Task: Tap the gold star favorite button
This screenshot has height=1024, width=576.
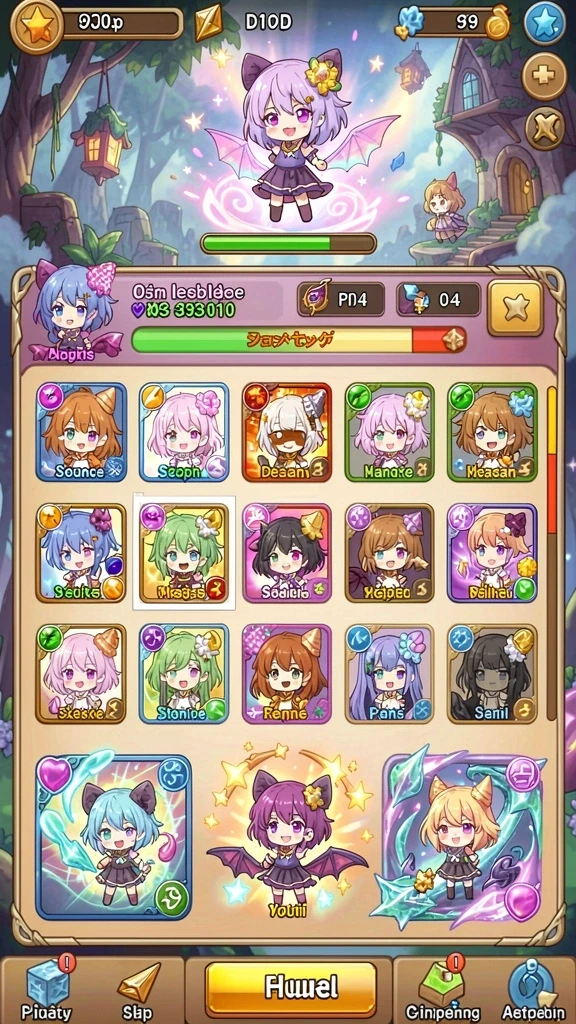Action: click(x=515, y=308)
